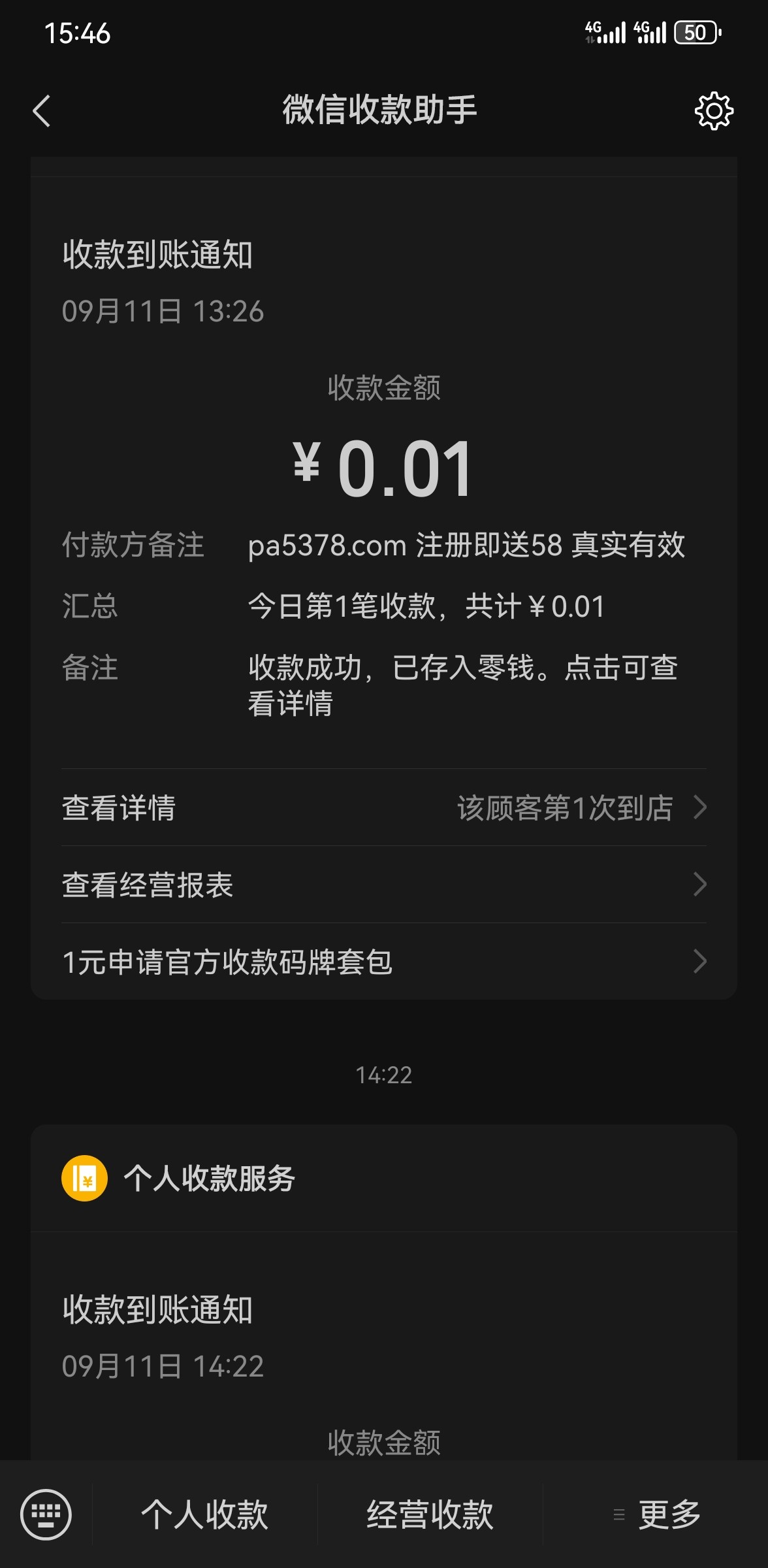Image resolution: width=768 pixels, height=1568 pixels.
Task: Go back from 微信收款助手
Action: tap(42, 110)
